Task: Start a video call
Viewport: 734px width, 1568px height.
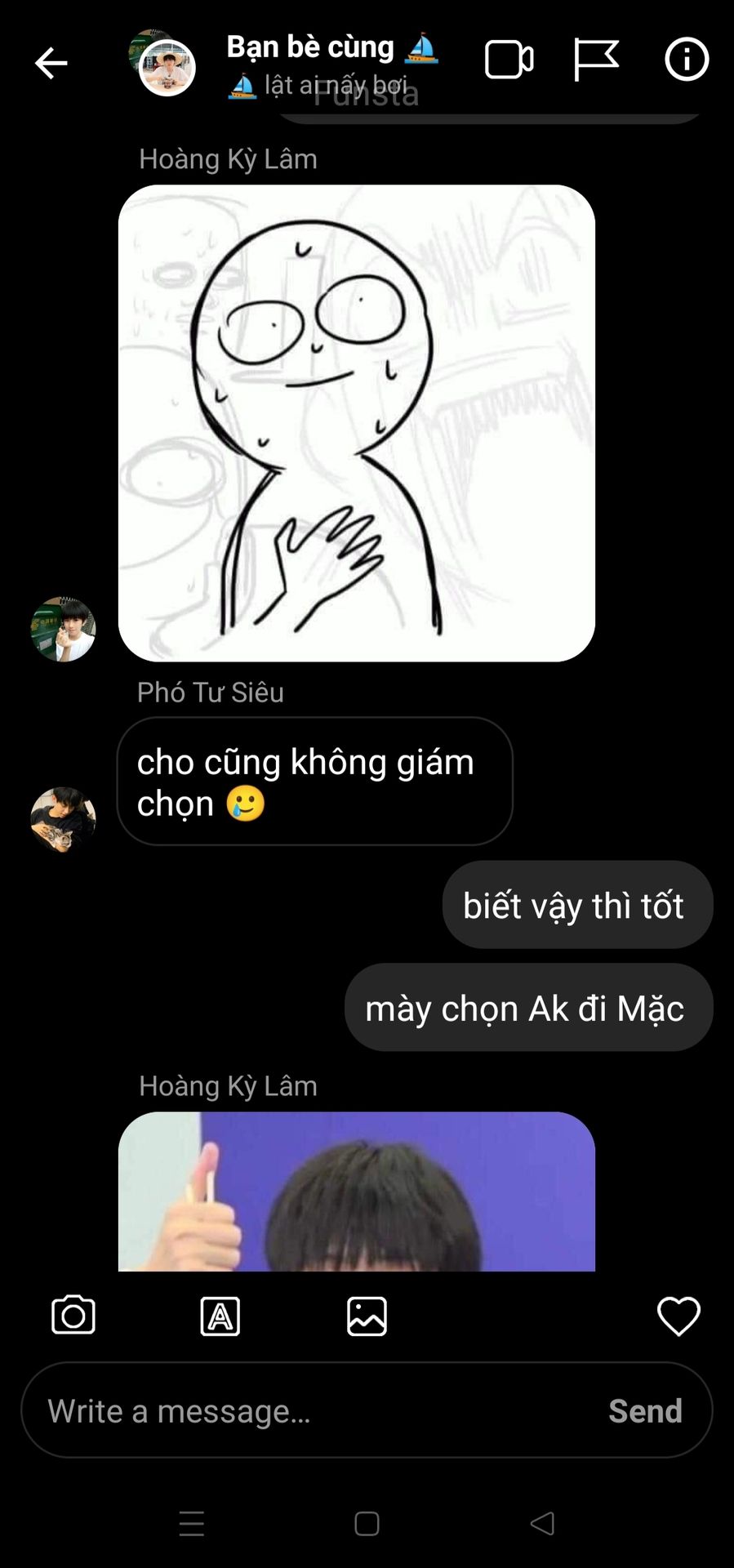Action: point(509,60)
